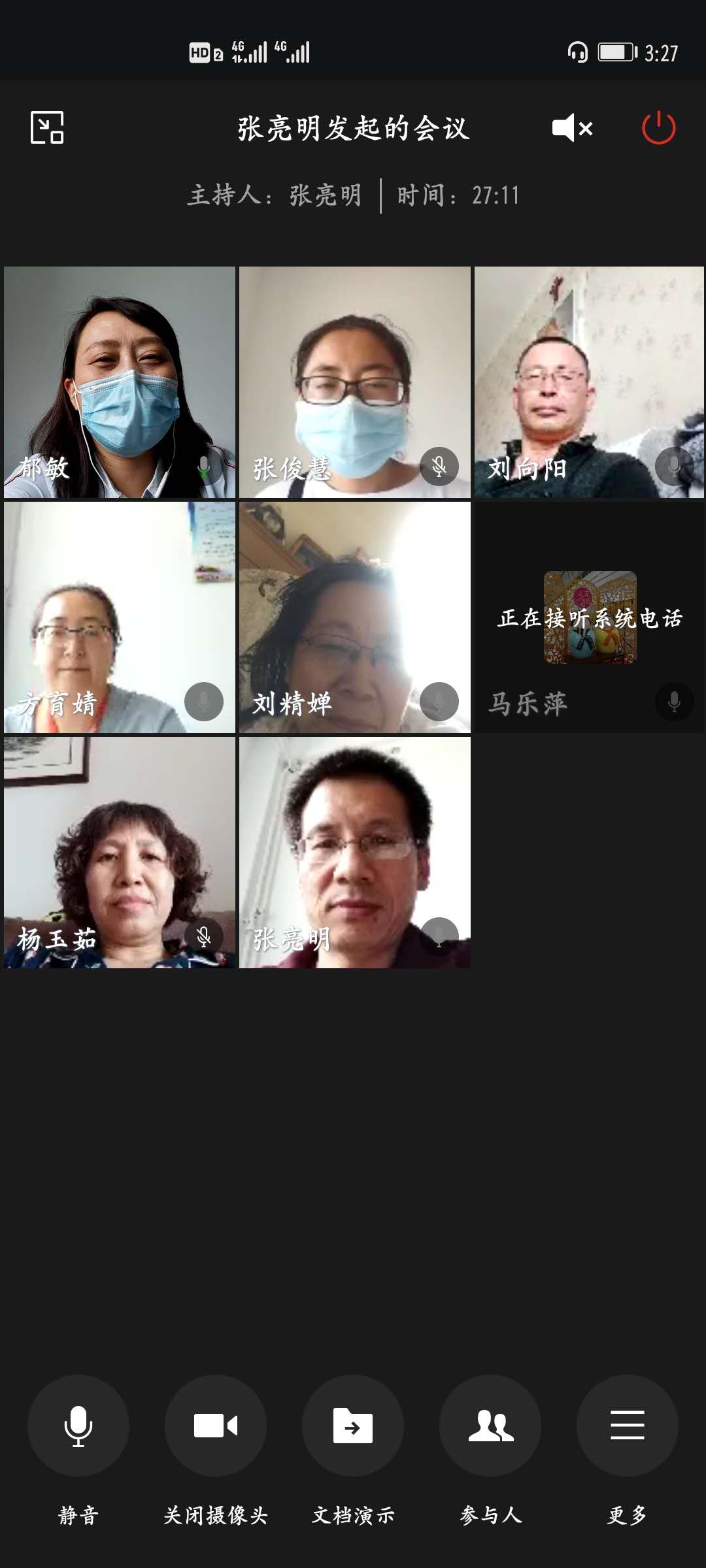706x1568 pixels.
Task: Select 马乐萍's participant tile
Action: (x=589, y=617)
